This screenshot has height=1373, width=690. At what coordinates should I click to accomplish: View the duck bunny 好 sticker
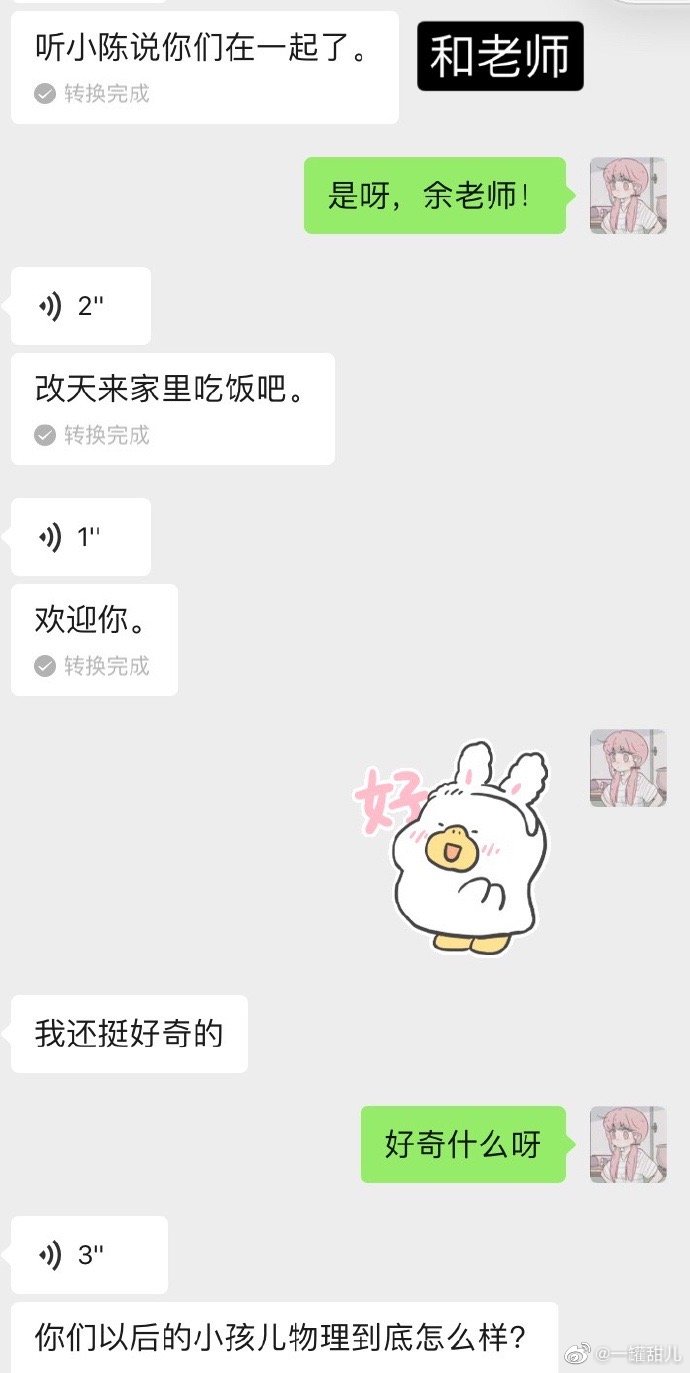click(x=452, y=848)
